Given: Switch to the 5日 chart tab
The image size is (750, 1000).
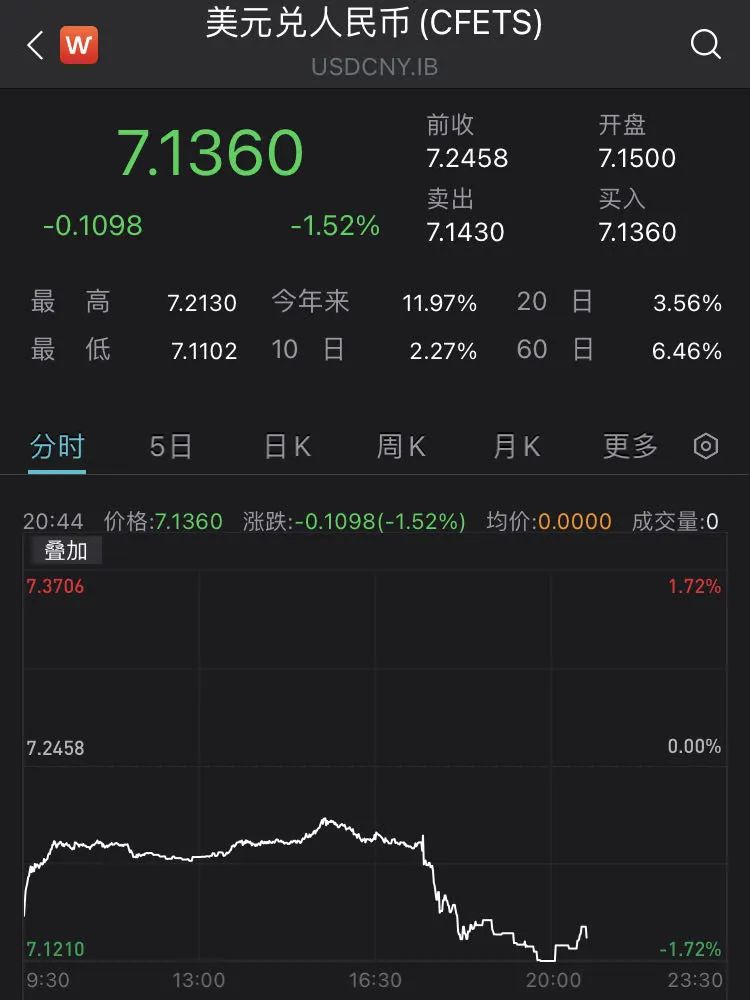Looking at the screenshot, I should point(171,446).
